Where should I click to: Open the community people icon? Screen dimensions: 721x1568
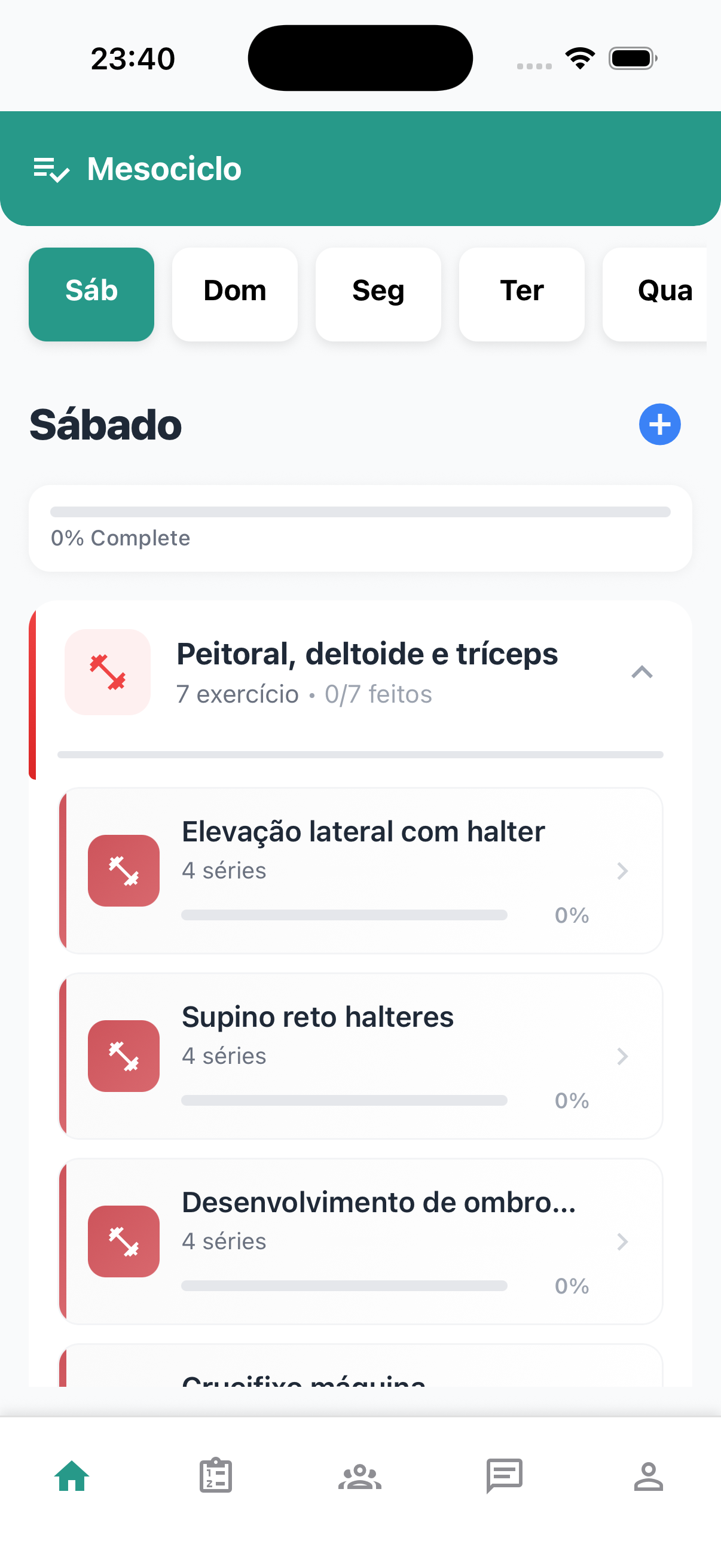tap(360, 1476)
